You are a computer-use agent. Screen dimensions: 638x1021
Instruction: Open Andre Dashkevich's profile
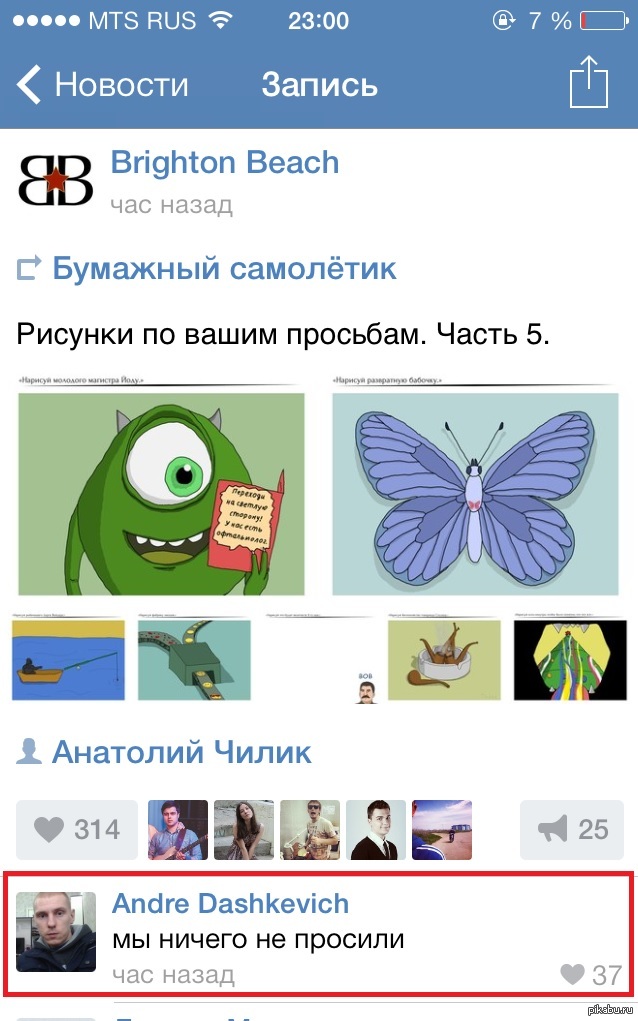tap(230, 904)
